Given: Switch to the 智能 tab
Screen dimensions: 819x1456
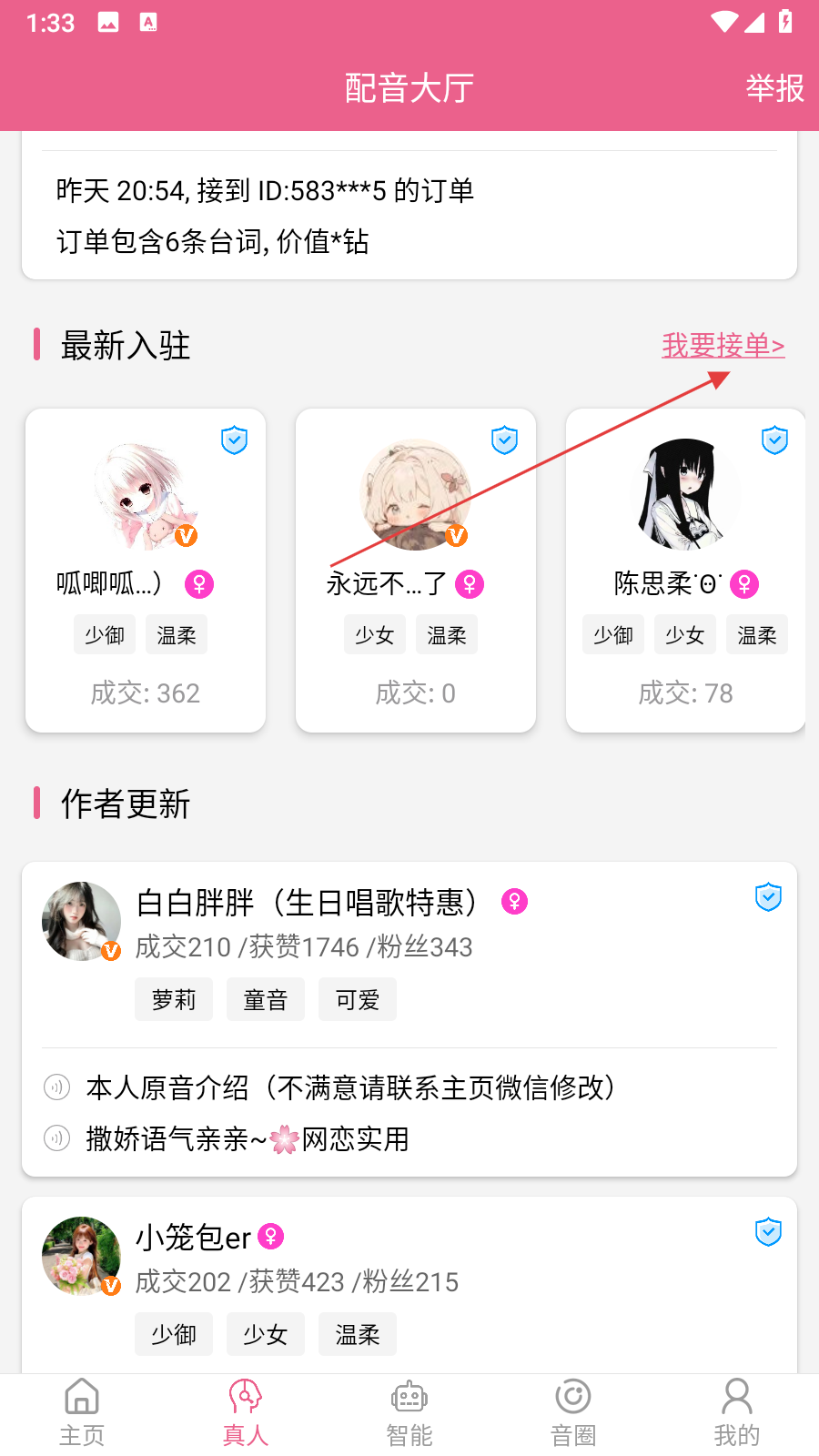Looking at the screenshot, I should point(409,1412).
